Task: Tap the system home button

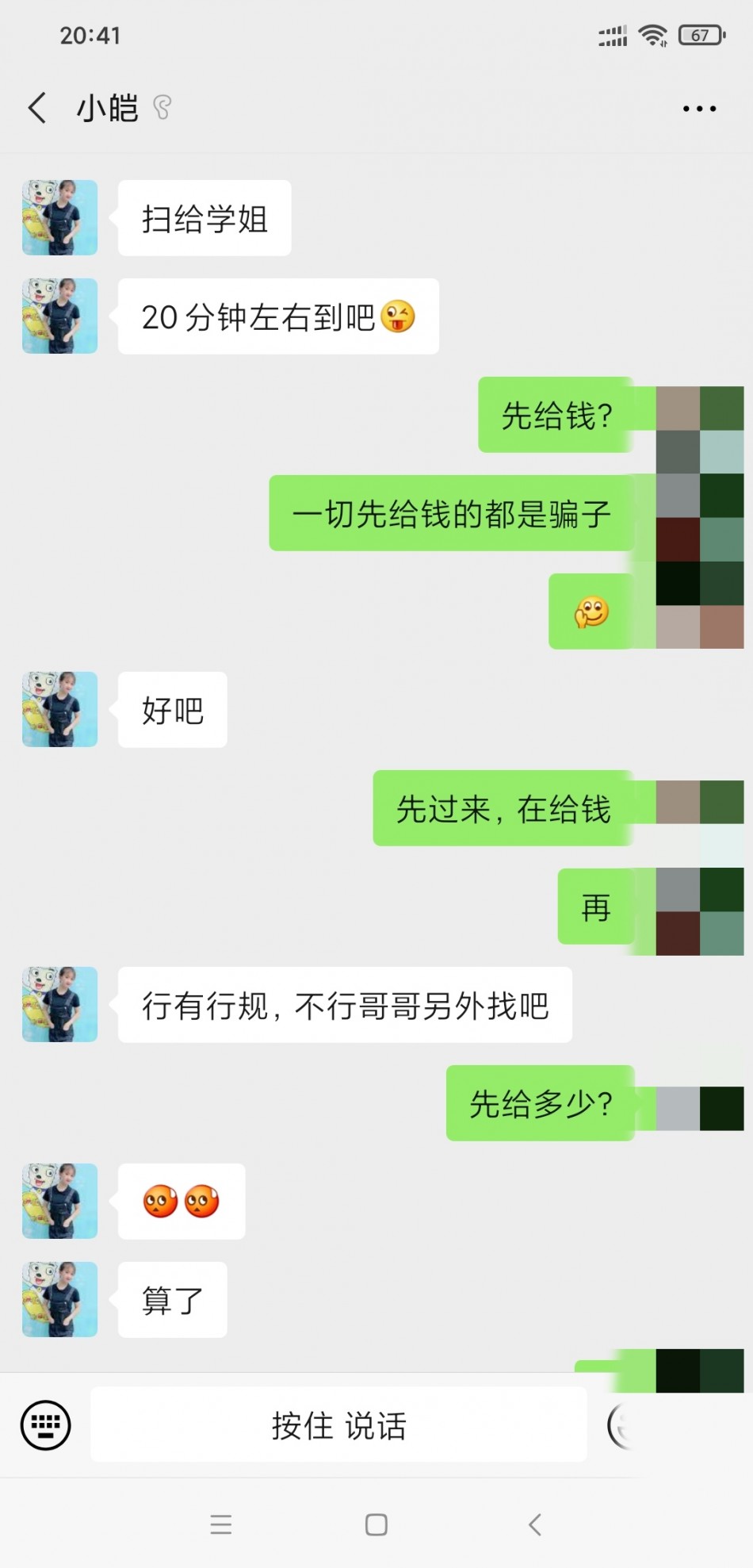Action: click(376, 1524)
